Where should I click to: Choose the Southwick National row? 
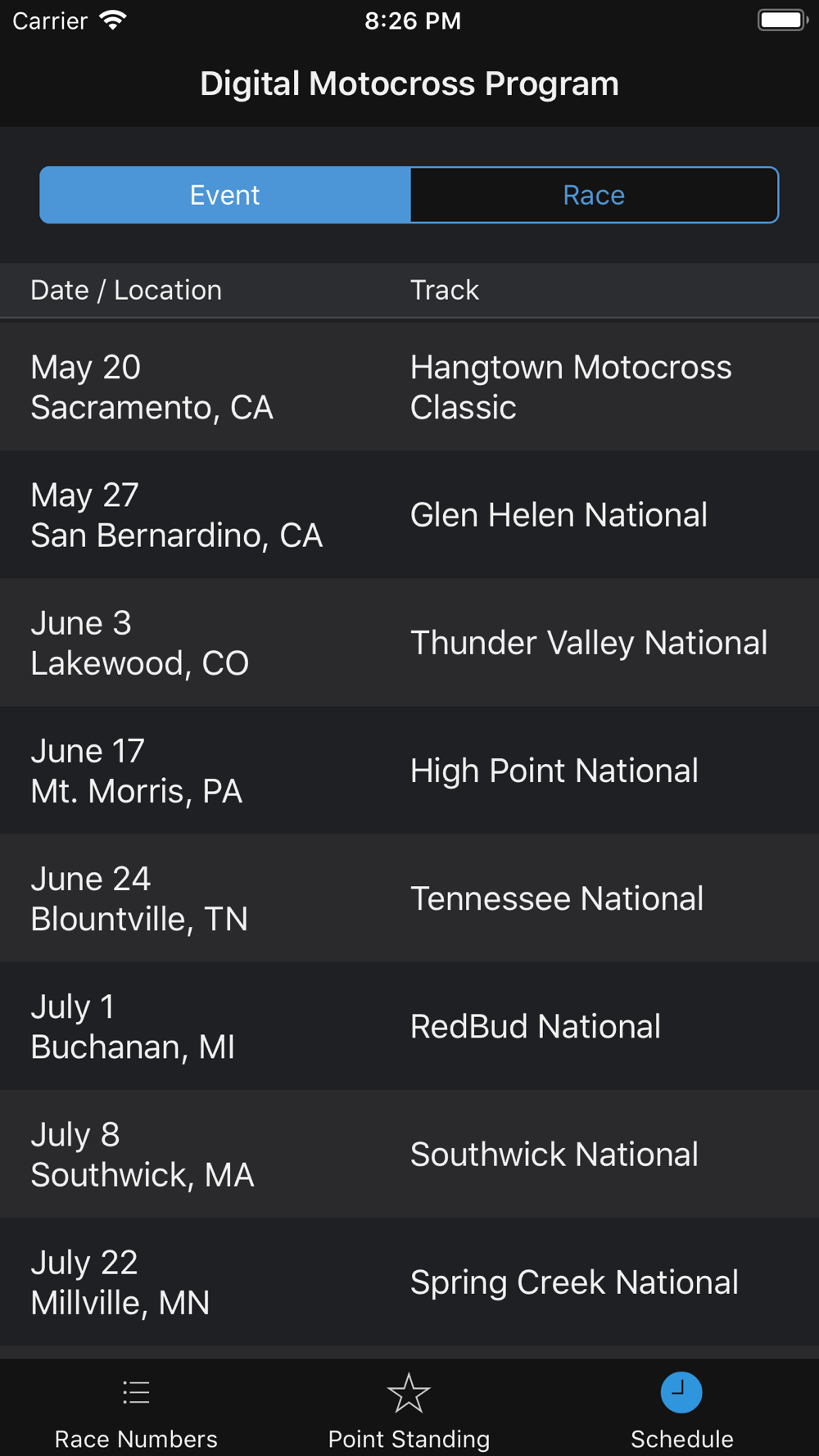[x=409, y=1153]
